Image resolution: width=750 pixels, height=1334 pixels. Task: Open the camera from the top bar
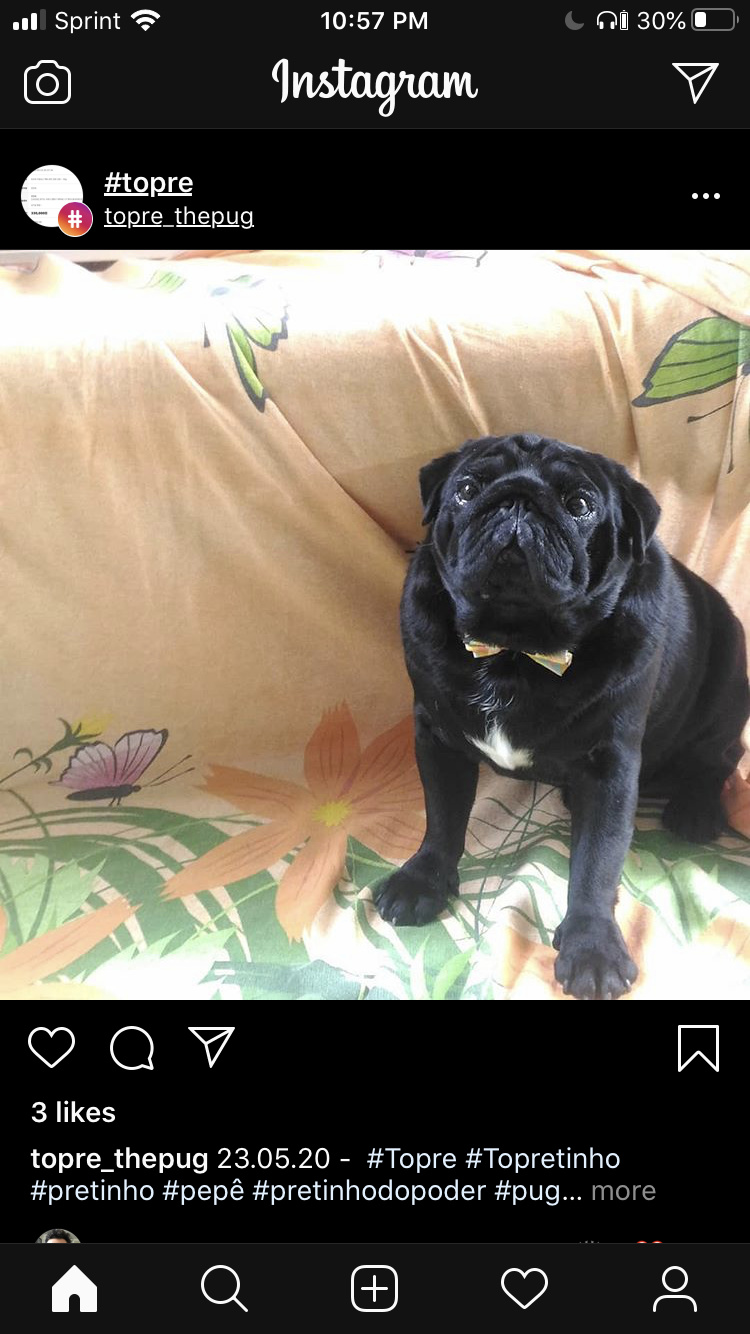click(x=47, y=83)
